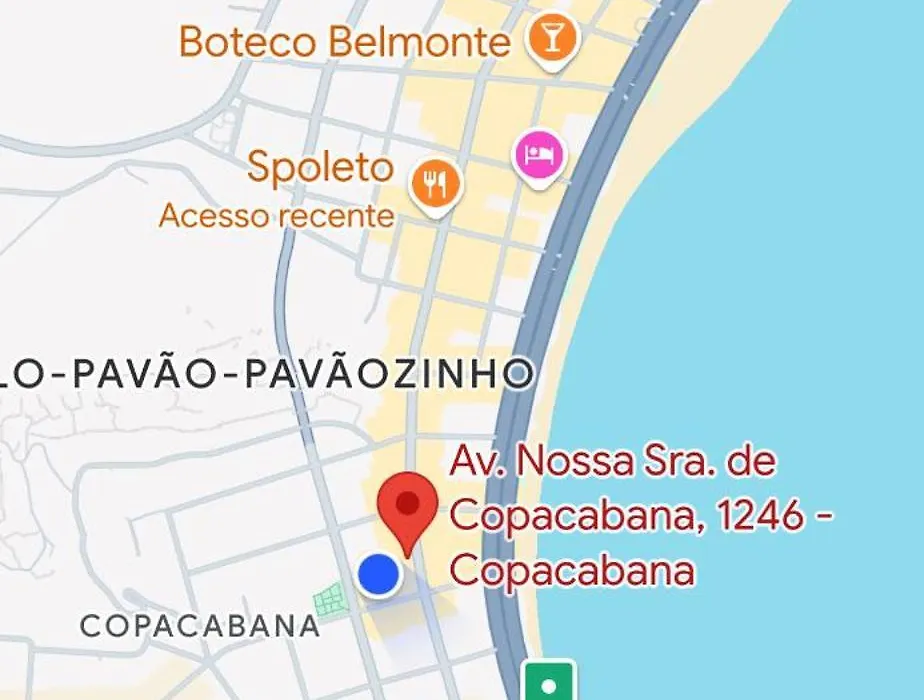The height and width of the screenshot is (700, 924).
Task: Tap the pink hotel pin
Action: tap(539, 155)
